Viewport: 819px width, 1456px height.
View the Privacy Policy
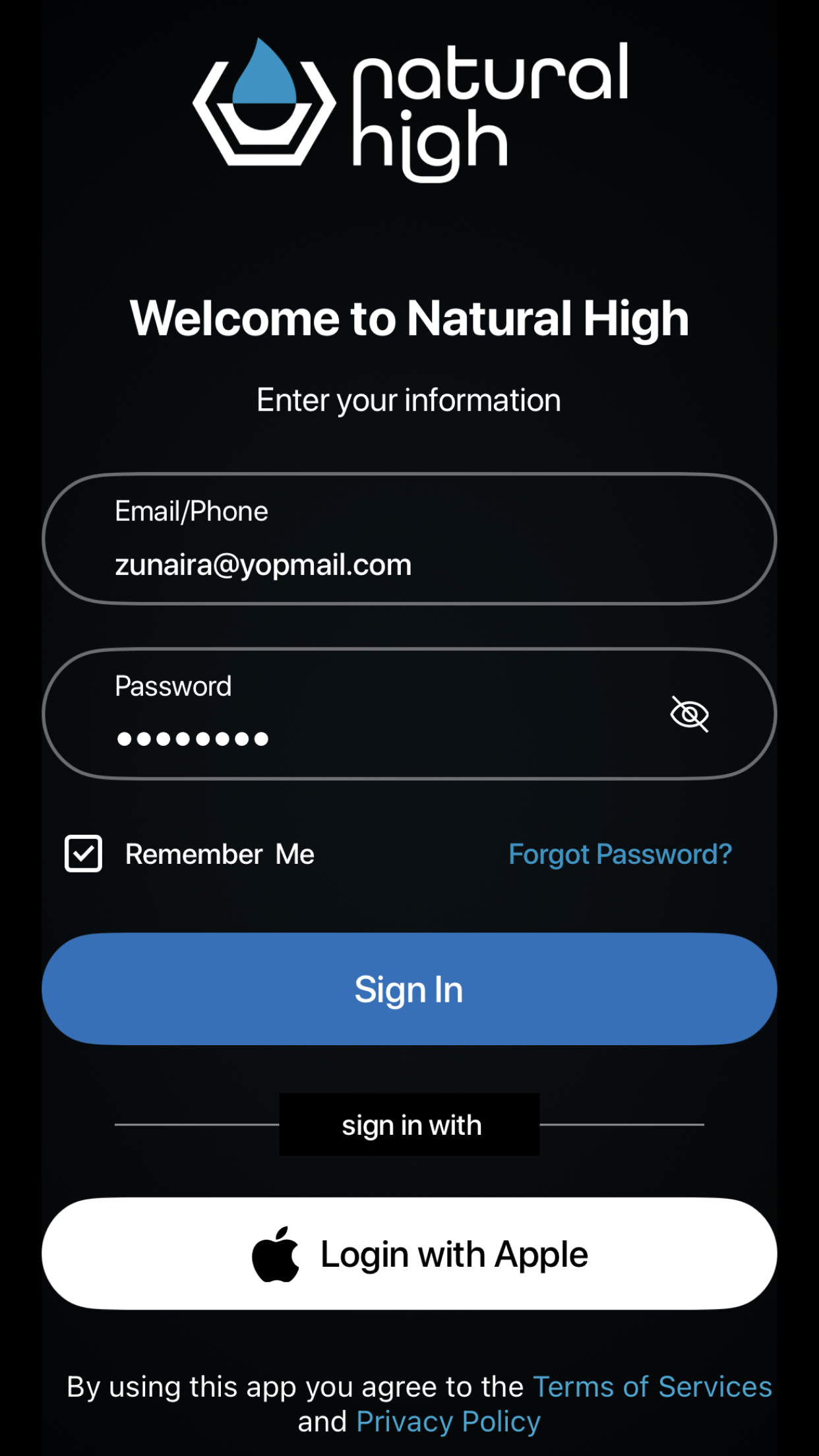pos(448,1422)
